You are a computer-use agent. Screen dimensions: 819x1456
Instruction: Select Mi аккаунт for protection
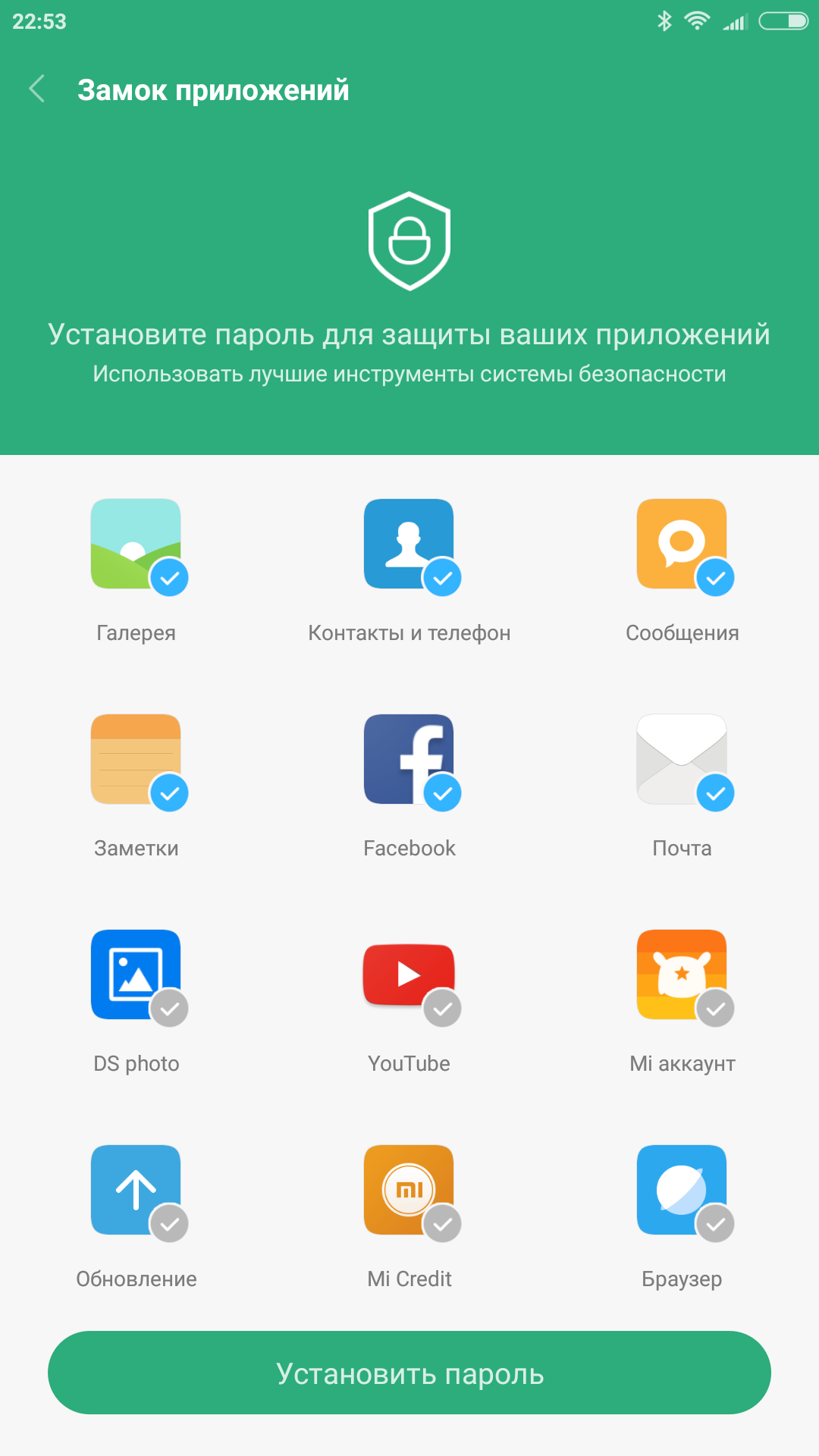point(682,975)
